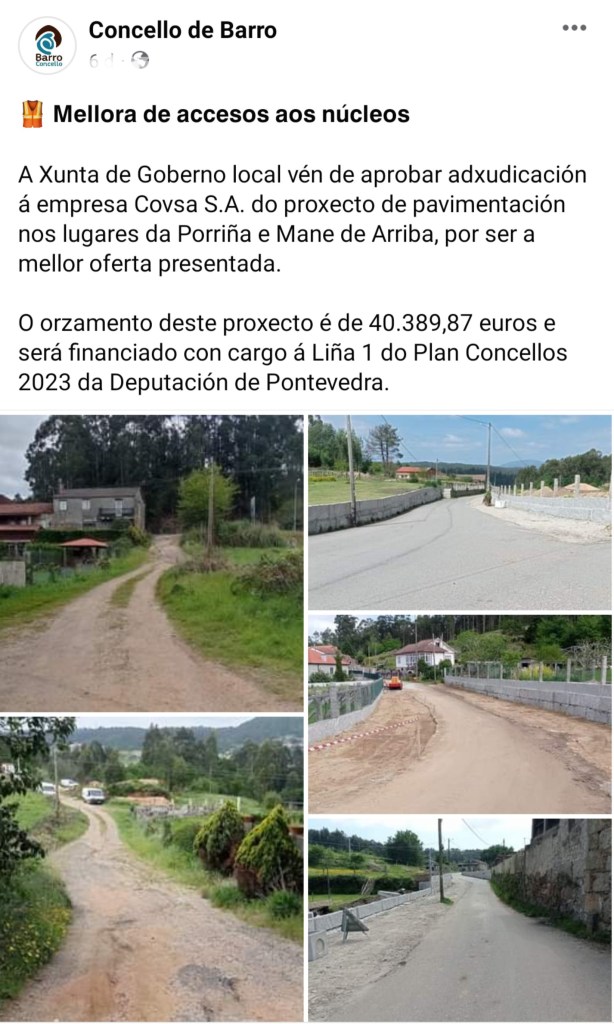This screenshot has width=614, height=1024.
Task: Open the photo of dirt road with orange vehicle
Action: coord(459,714)
